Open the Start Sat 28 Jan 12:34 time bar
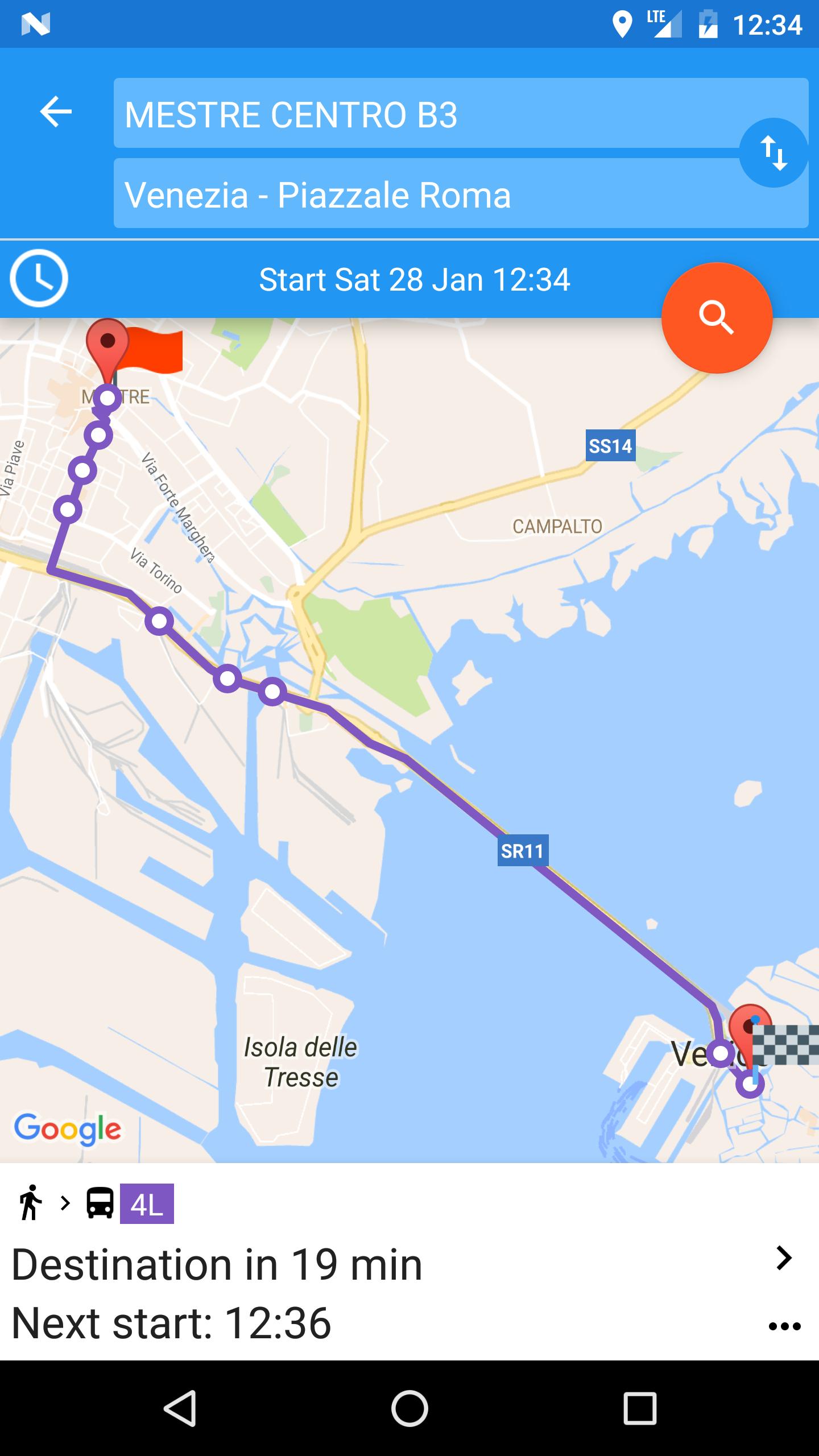The height and width of the screenshot is (1456, 819). click(x=414, y=278)
